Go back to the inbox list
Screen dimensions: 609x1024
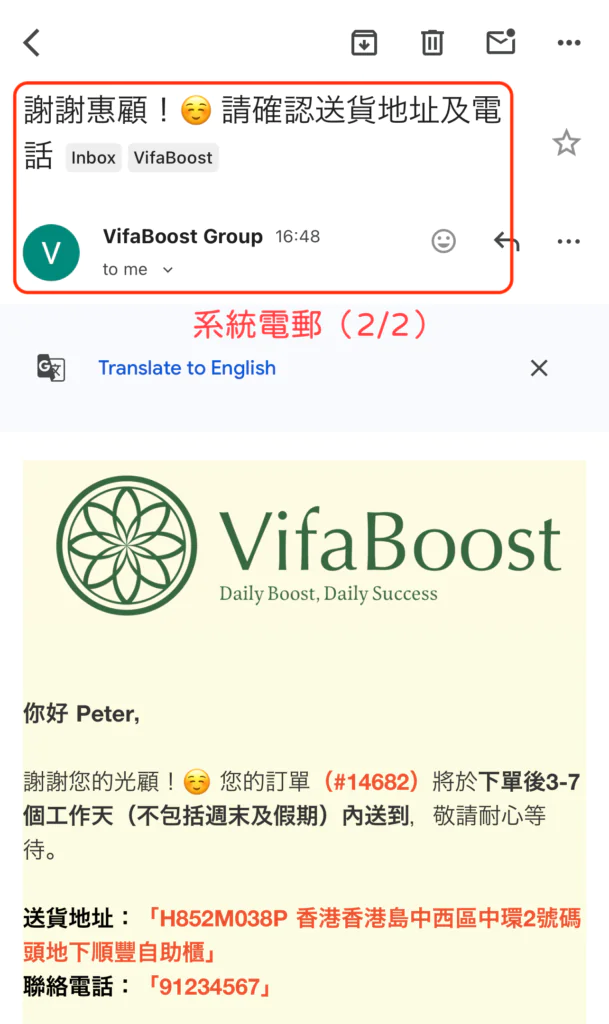pos(32,42)
